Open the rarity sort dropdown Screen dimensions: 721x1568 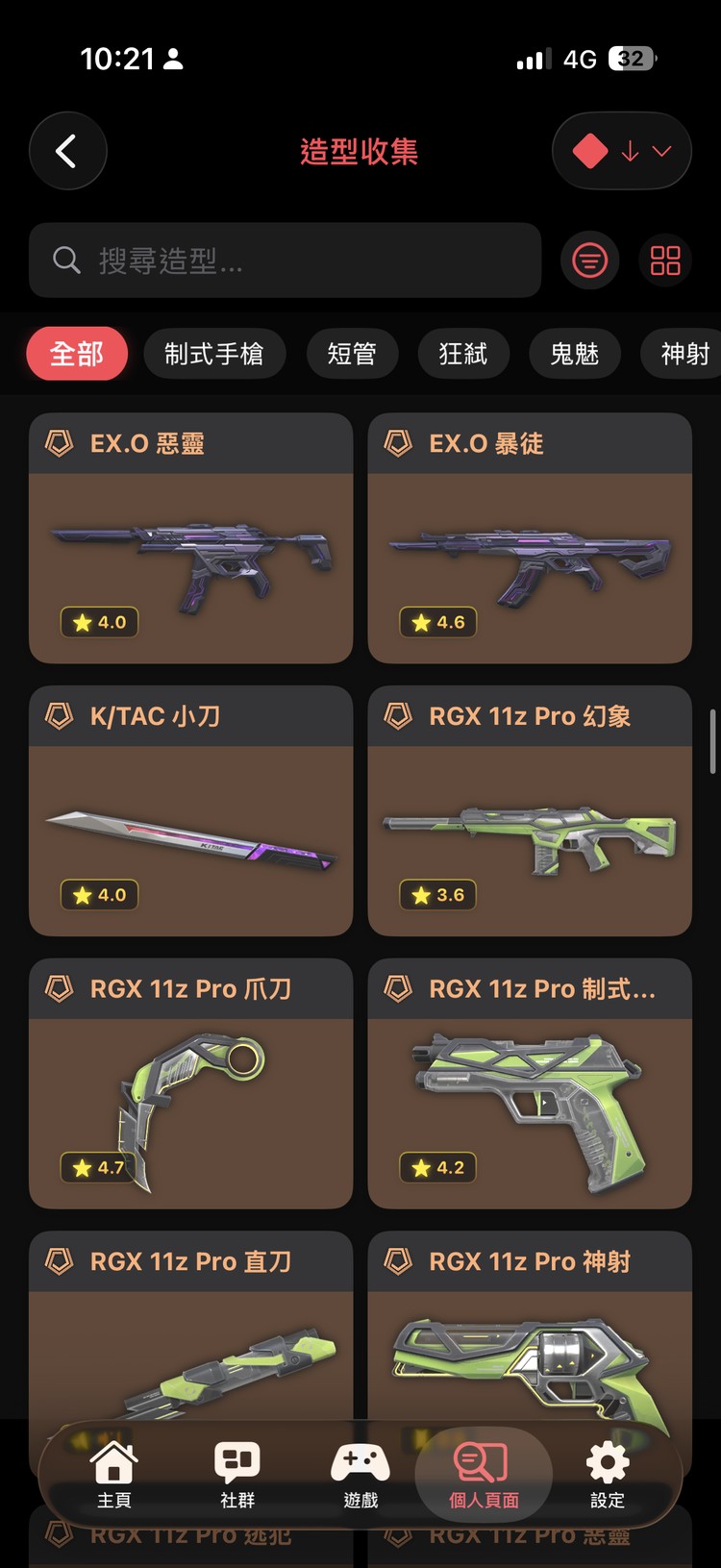(621, 151)
